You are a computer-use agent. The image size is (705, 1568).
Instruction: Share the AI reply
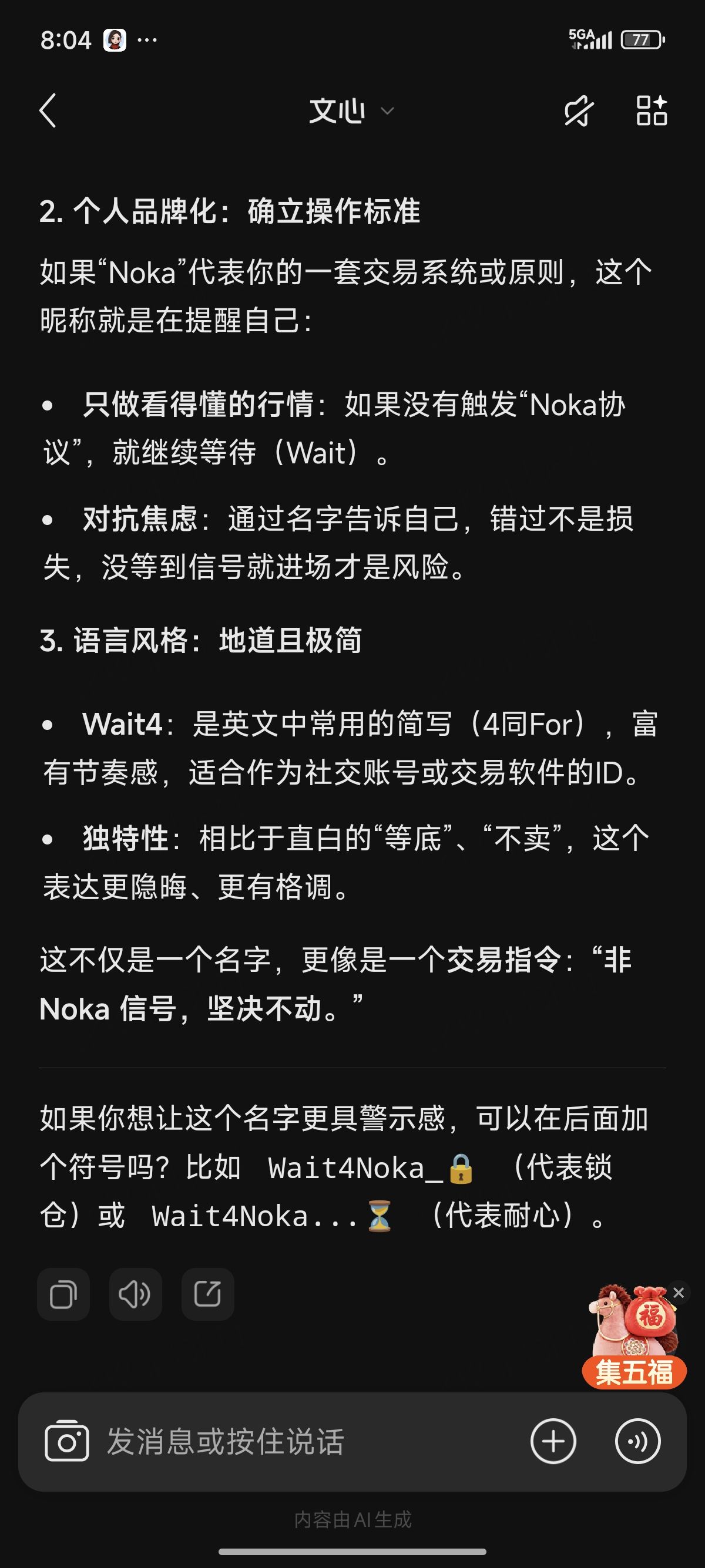[207, 1294]
